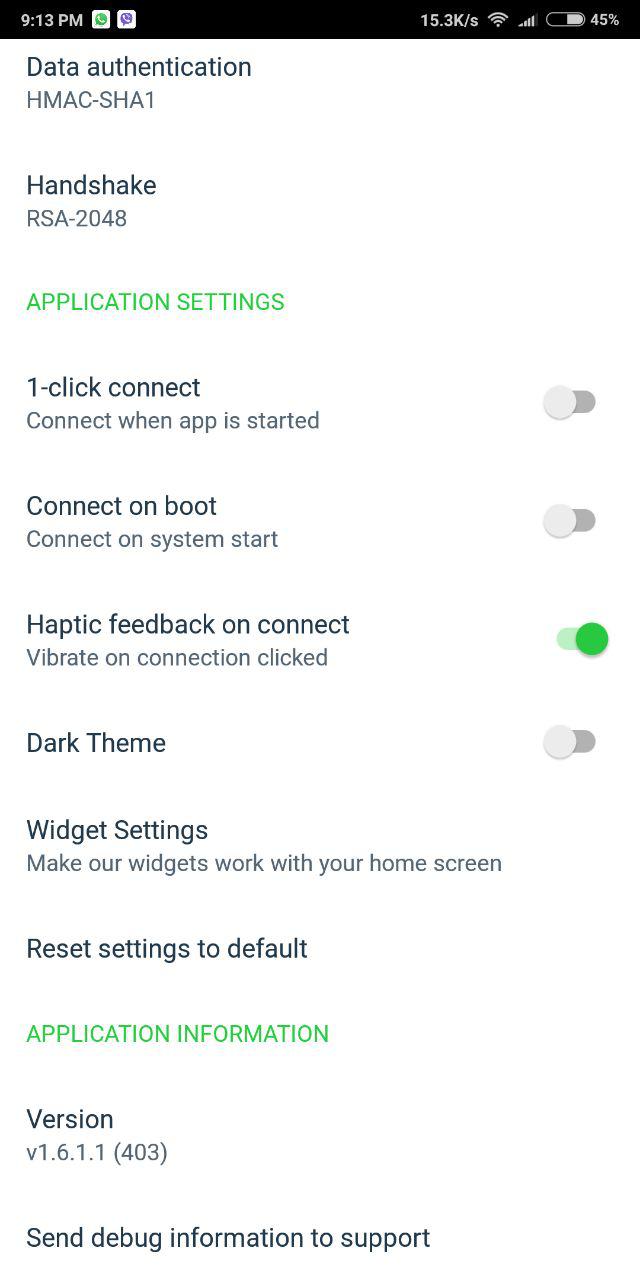Image resolution: width=640 pixels, height=1280 pixels.
Task: Open Widget Settings
Action: (320, 846)
